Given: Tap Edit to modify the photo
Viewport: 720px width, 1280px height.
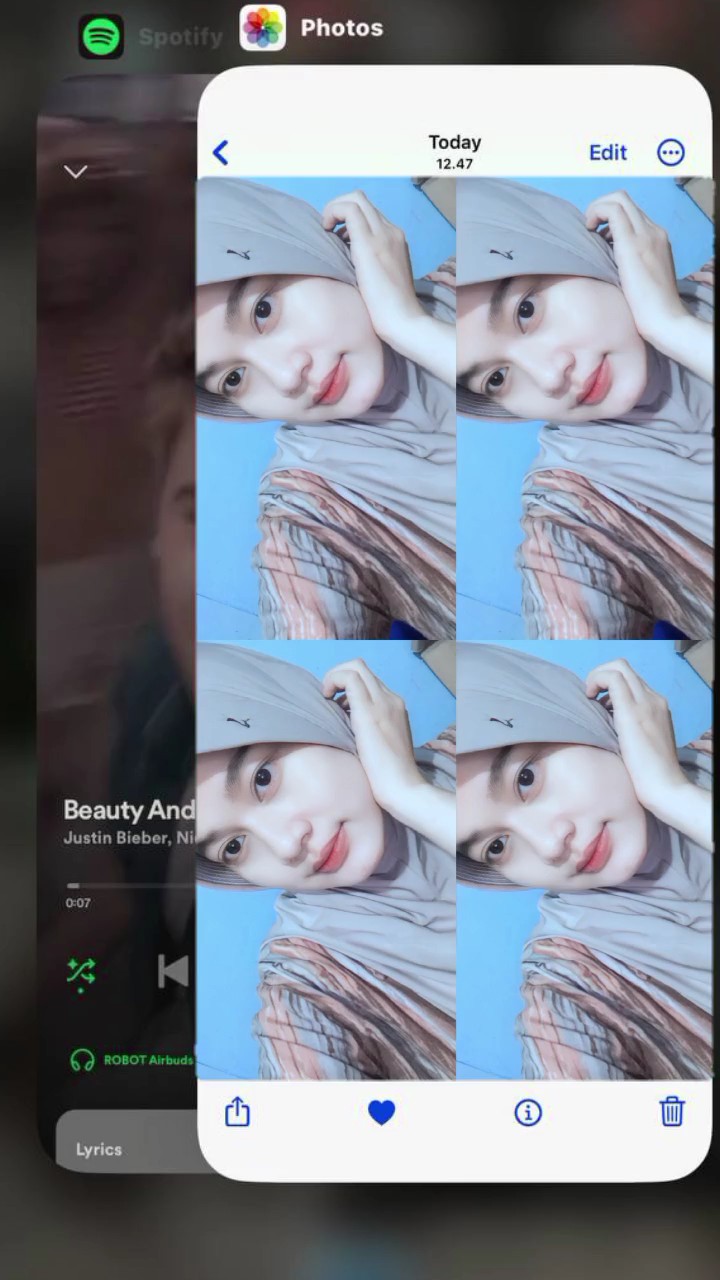Looking at the screenshot, I should 607,152.
